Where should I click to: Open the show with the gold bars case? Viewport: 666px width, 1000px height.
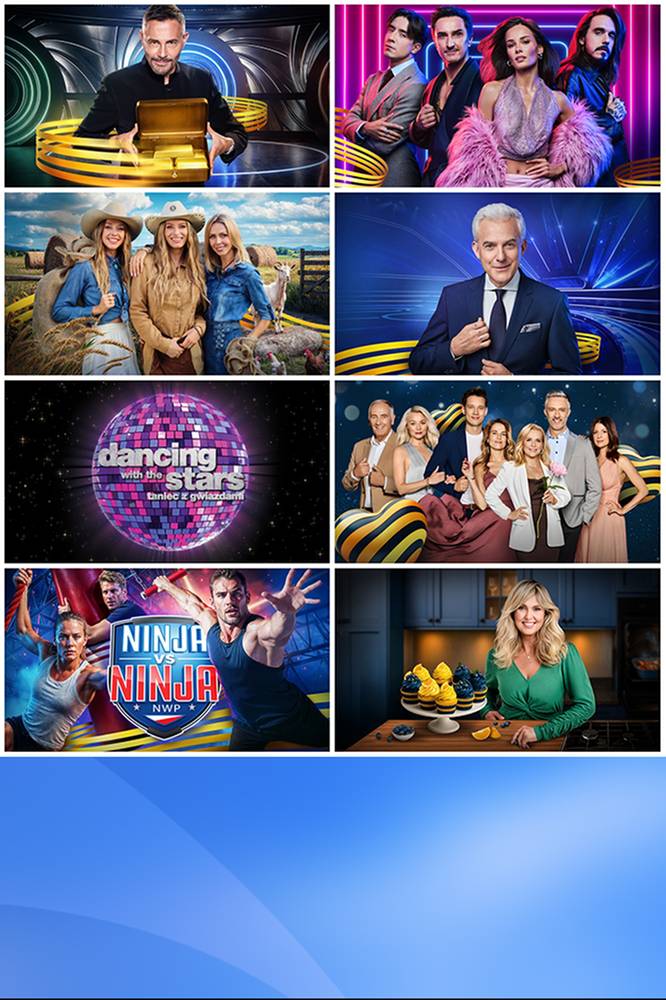tap(167, 96)
